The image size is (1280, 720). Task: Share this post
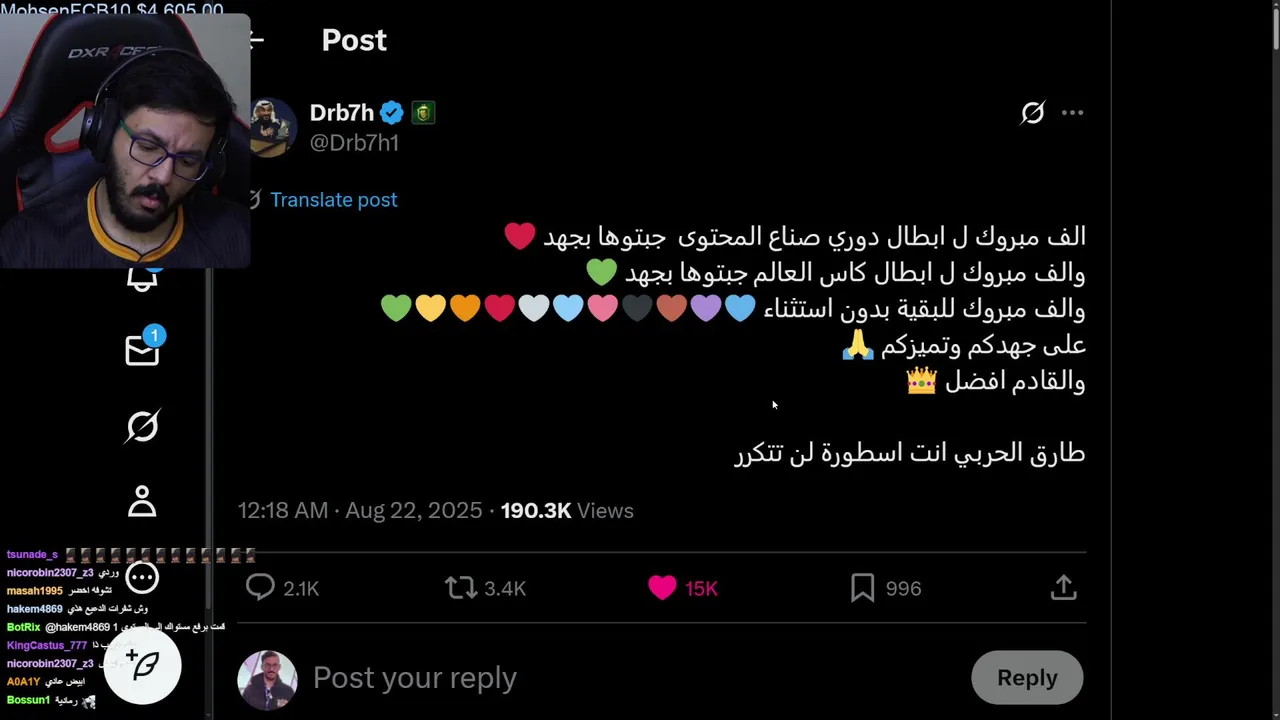coord(1063,588)
